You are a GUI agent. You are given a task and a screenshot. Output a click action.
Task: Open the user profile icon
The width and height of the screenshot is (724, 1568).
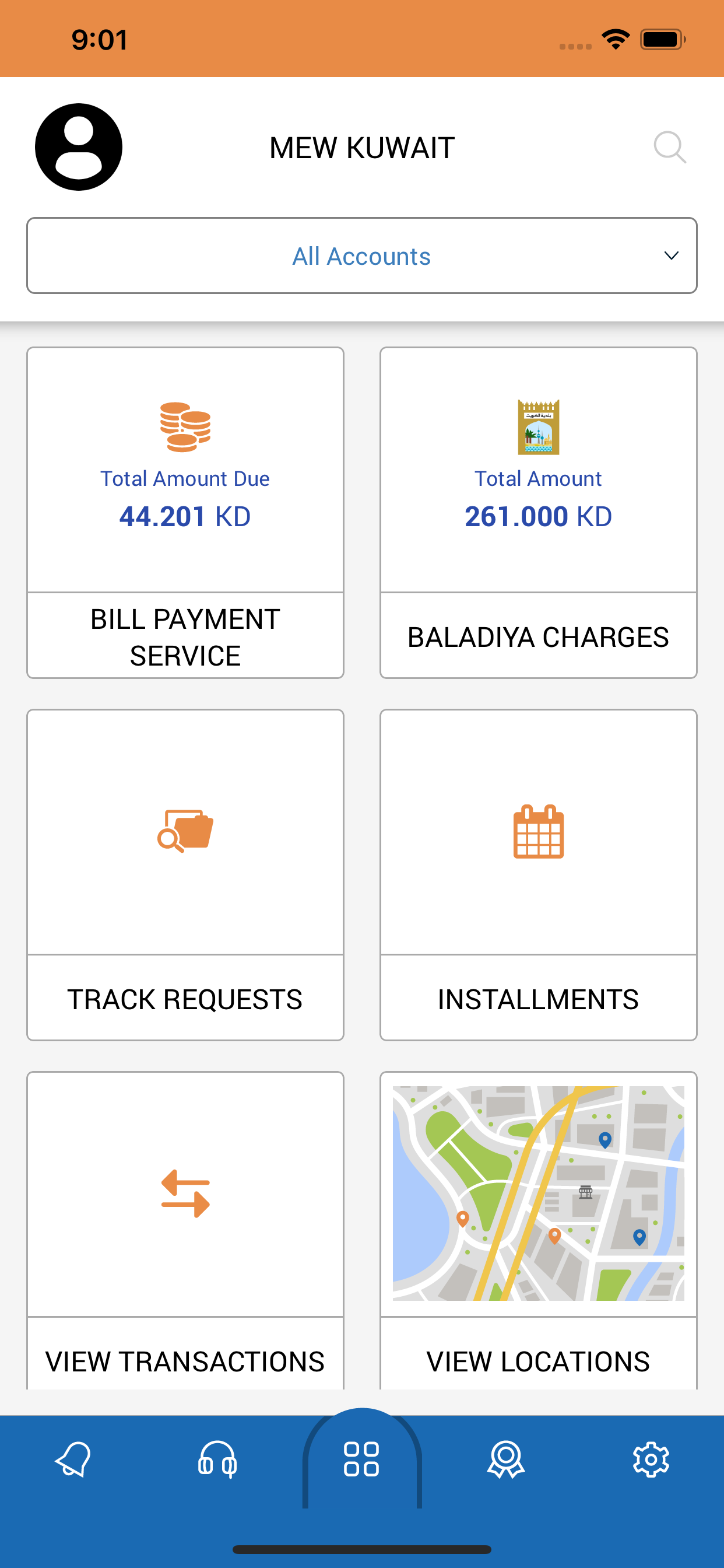[79, 146]
